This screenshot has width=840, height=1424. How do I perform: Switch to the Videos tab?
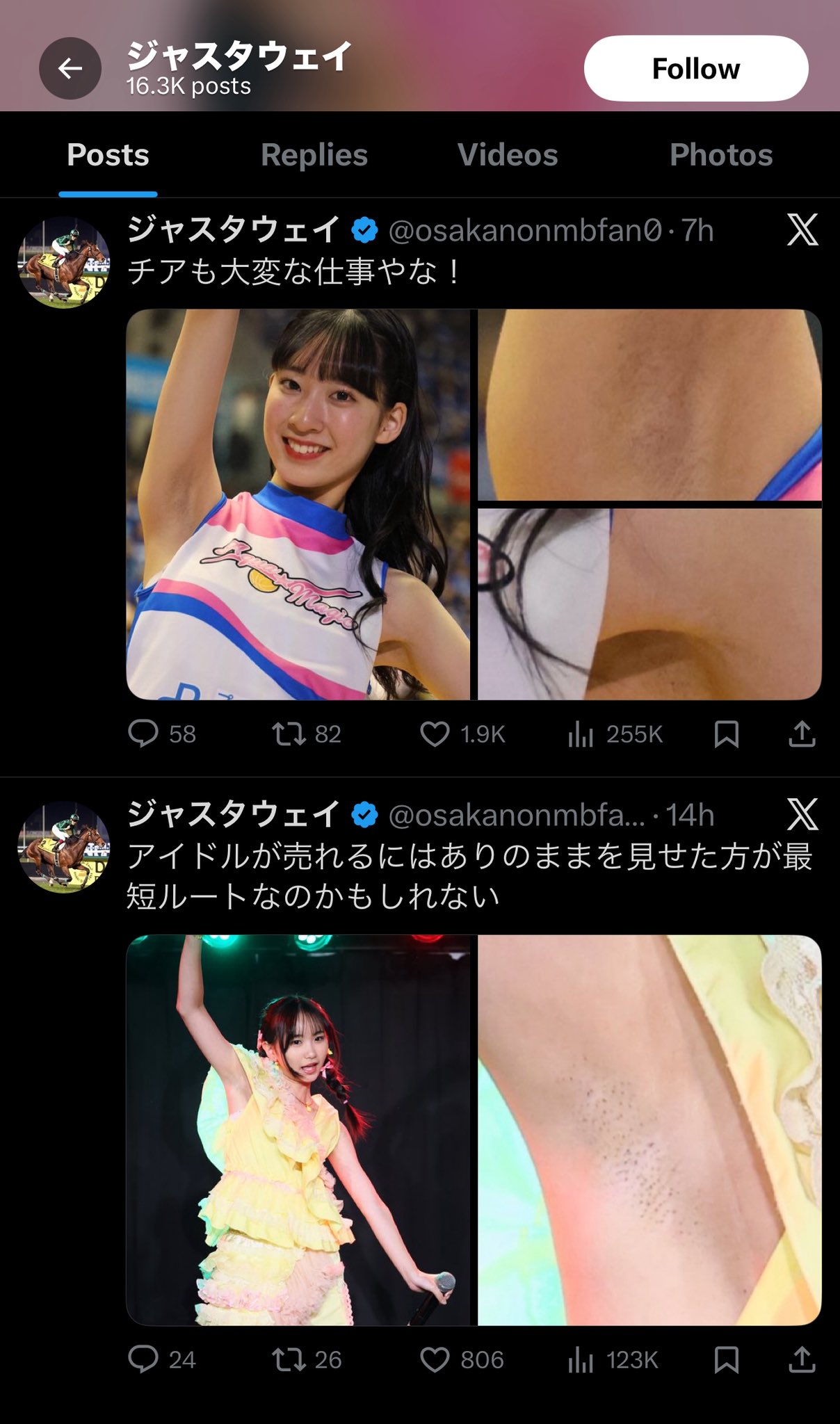click(508, 155)
